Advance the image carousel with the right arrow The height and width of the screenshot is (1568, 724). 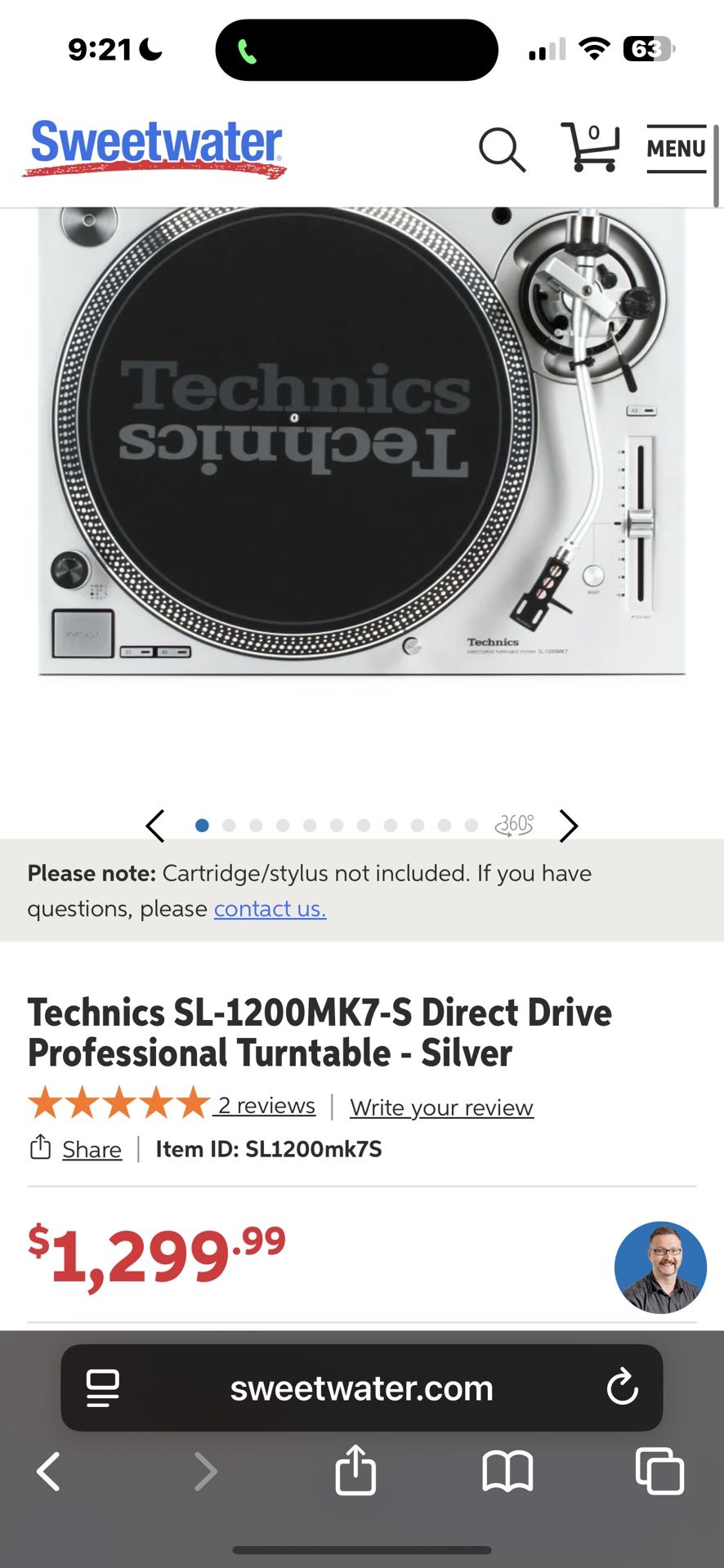point(569,826)
